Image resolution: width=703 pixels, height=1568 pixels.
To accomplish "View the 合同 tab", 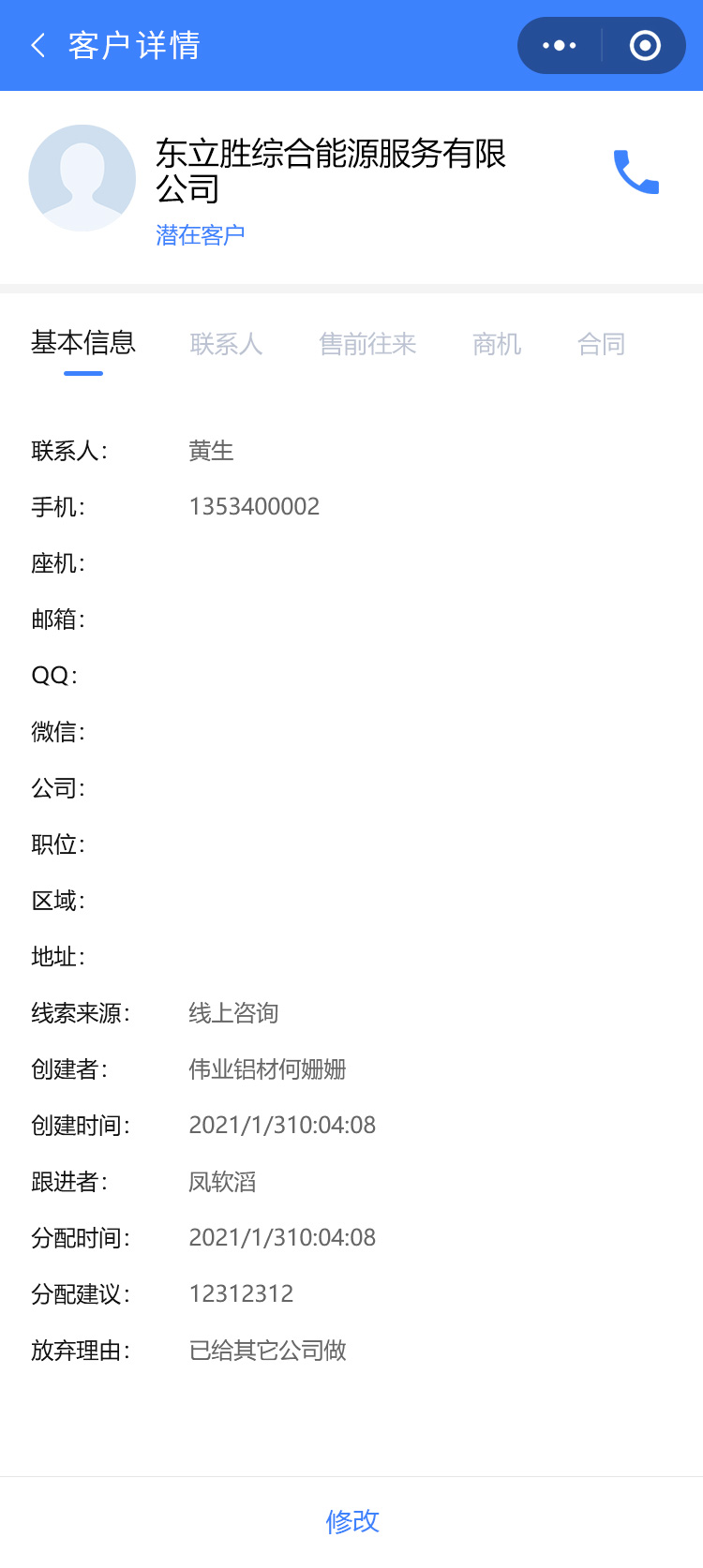I will (601, 344).
